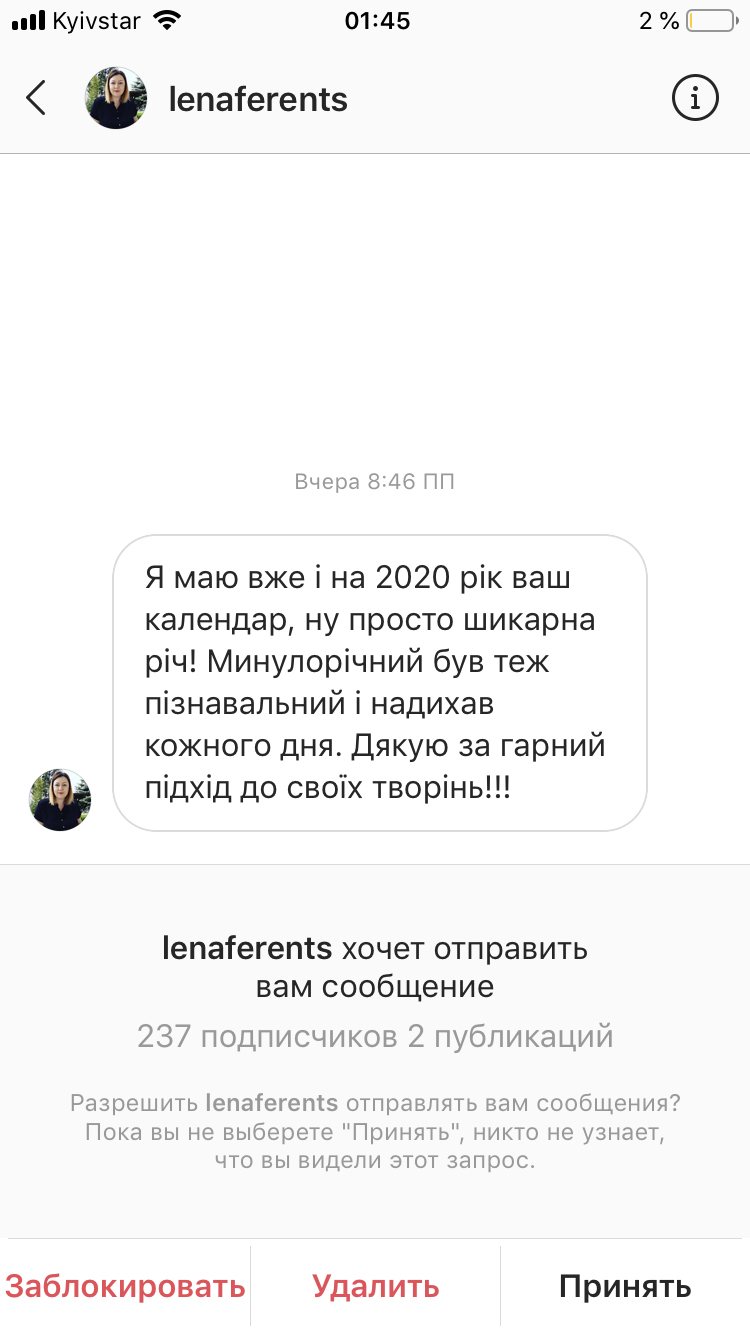Block lenaferents with Заблокировать

(x=125, y=1286)
